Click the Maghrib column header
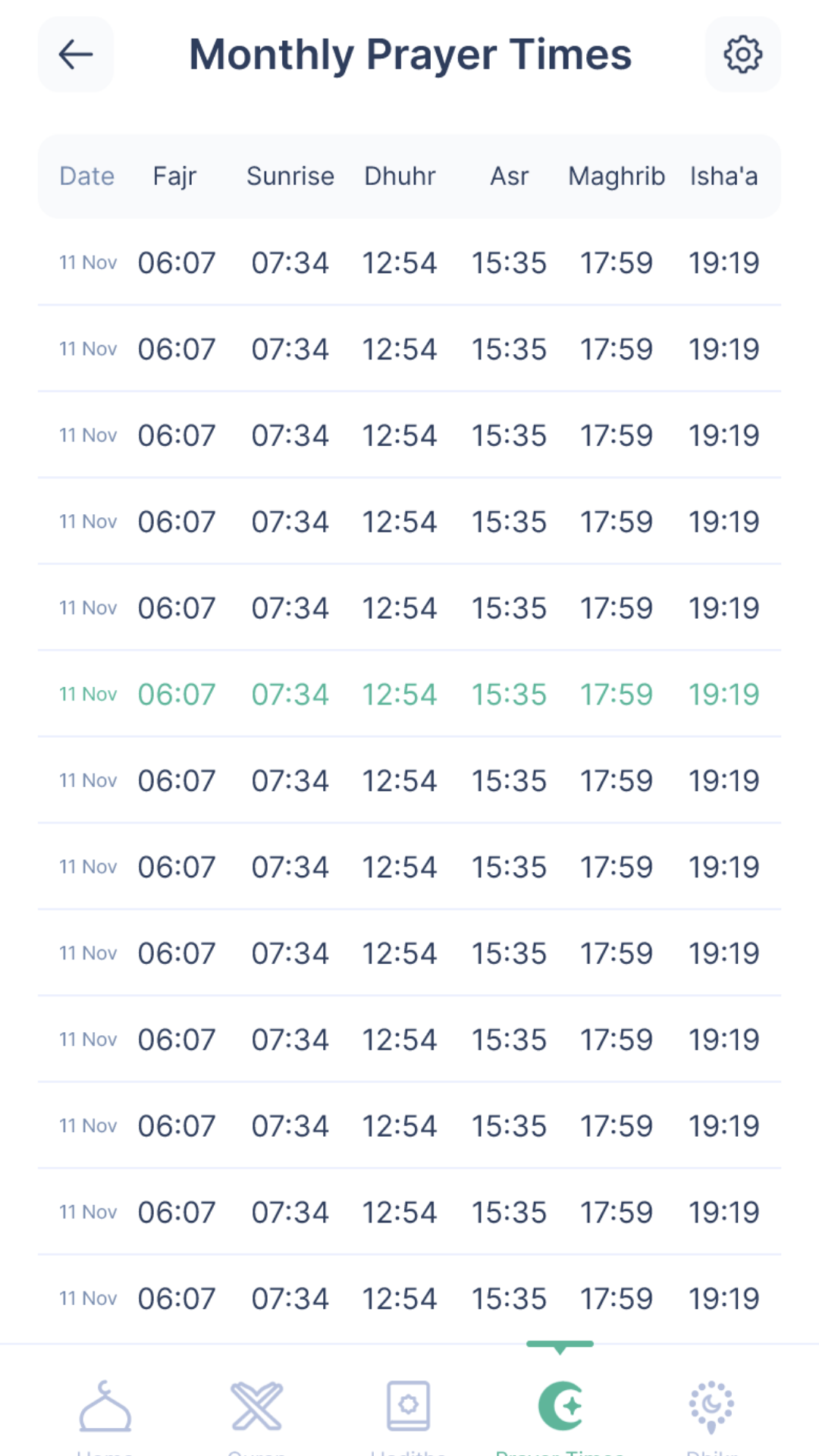 point(616,176)
